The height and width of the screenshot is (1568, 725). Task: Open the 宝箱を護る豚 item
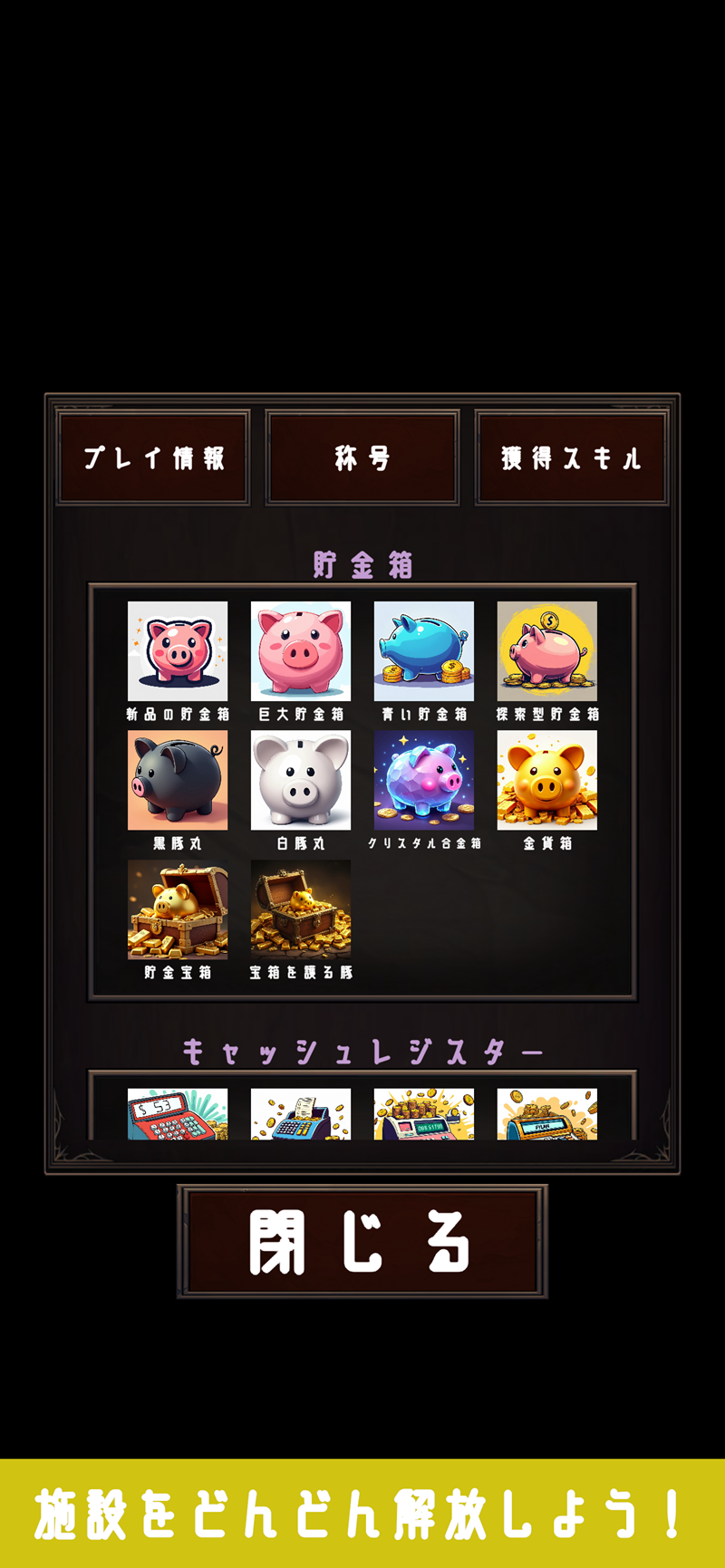[x=301, y=909]
